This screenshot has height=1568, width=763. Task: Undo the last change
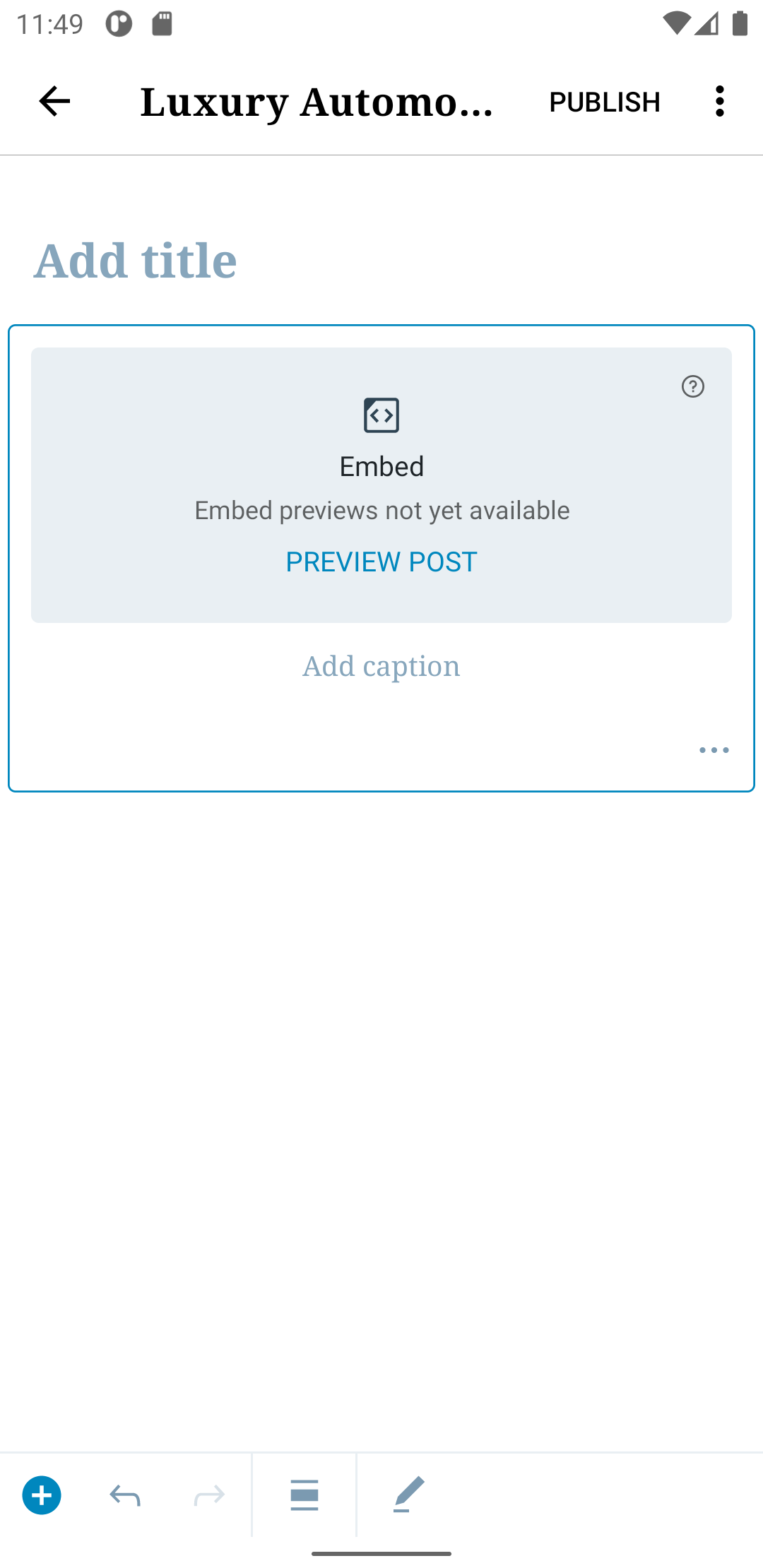(x=125, y=1495)
